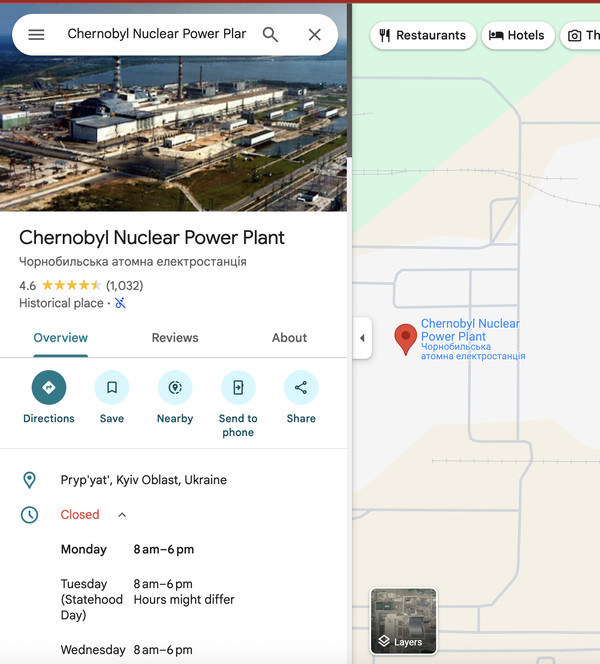
Task: Tap the red Chernobyl map pin
Action: click(x=405, y=338)
